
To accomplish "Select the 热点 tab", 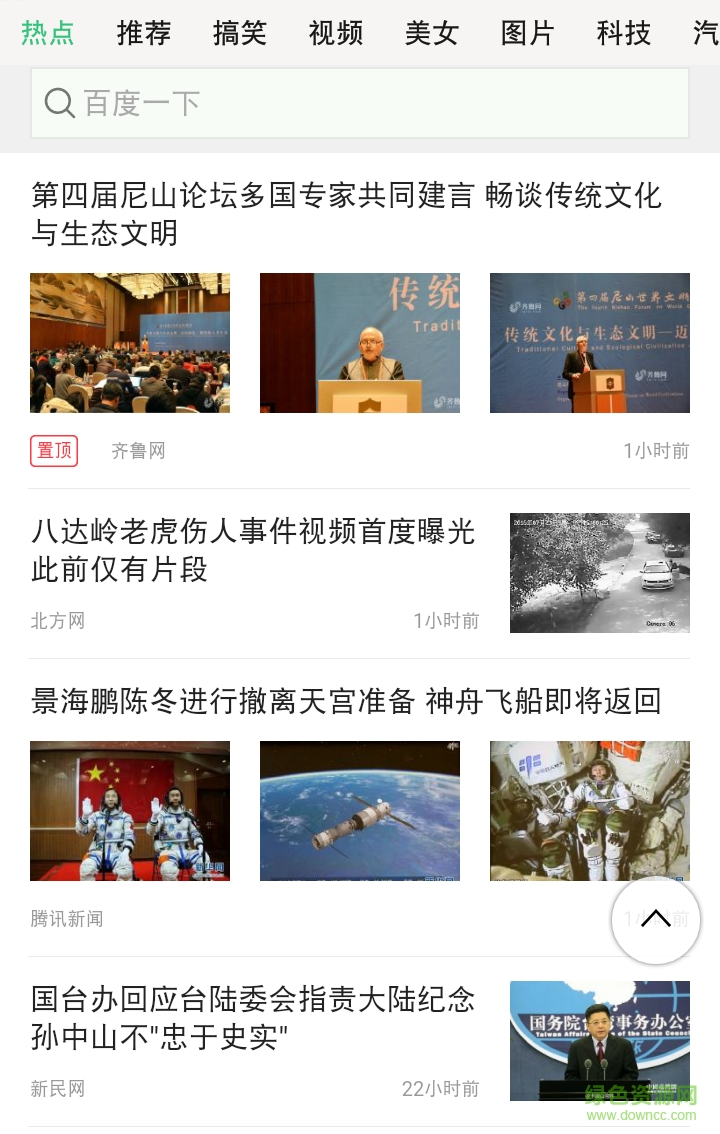I will pos(48,33).
